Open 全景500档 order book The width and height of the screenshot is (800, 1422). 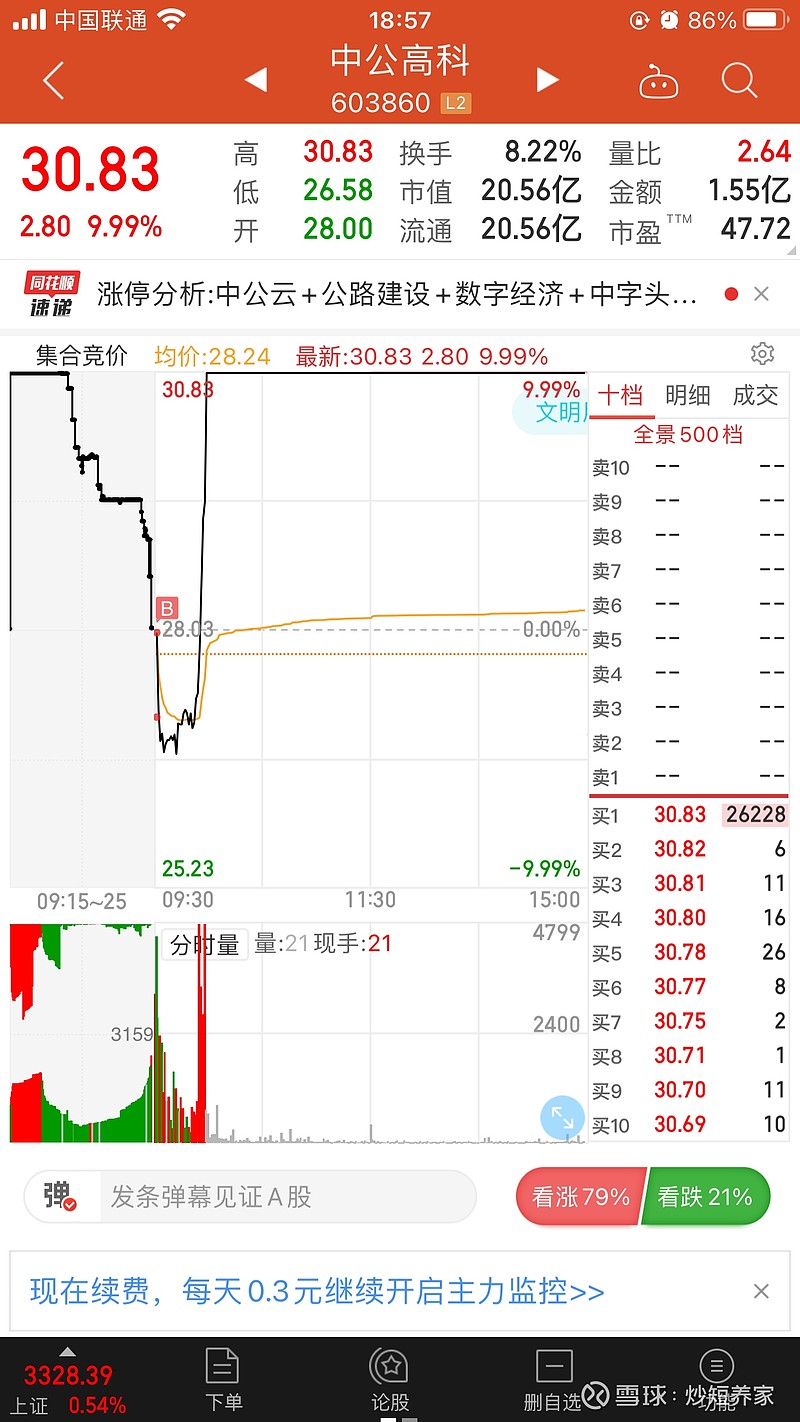688,435
